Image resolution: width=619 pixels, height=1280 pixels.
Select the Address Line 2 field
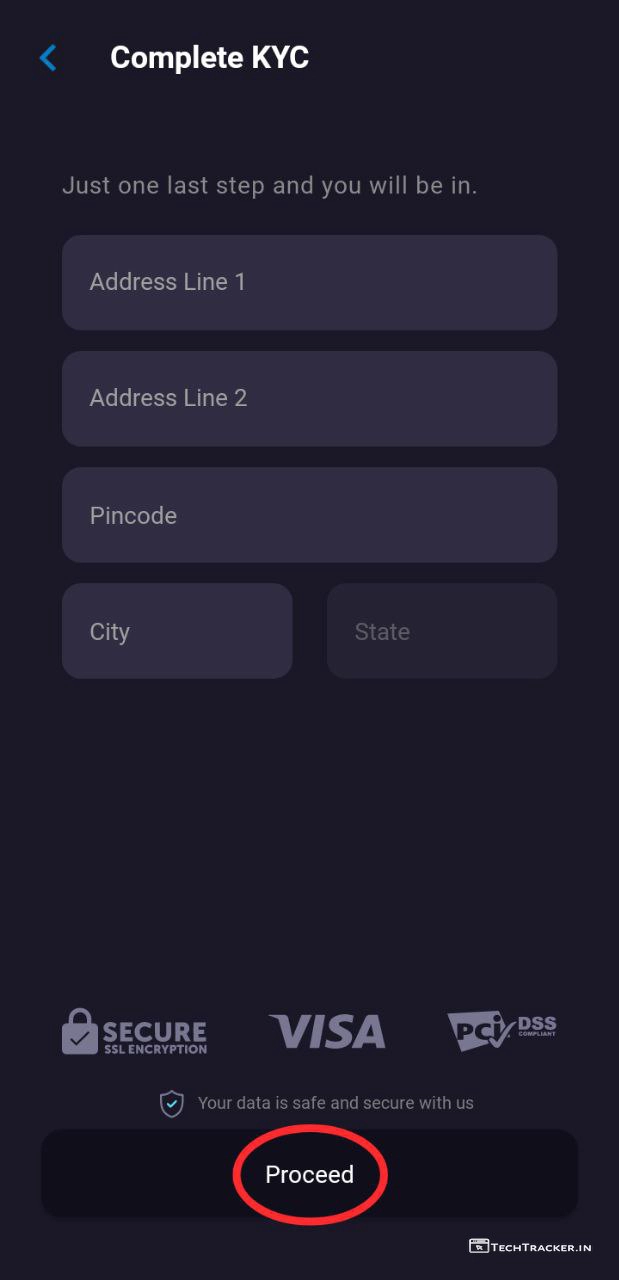pyautogui.click(x=309, y=398)
